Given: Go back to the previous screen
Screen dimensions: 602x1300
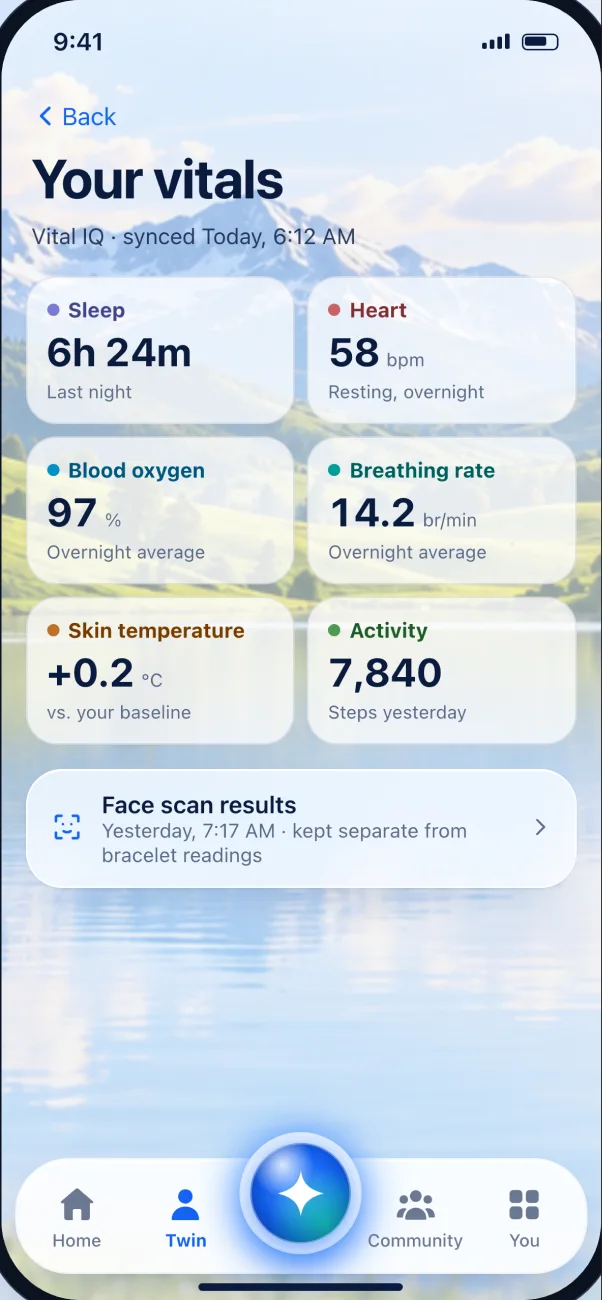Looking at the screenshot, I should click(77, 117).
